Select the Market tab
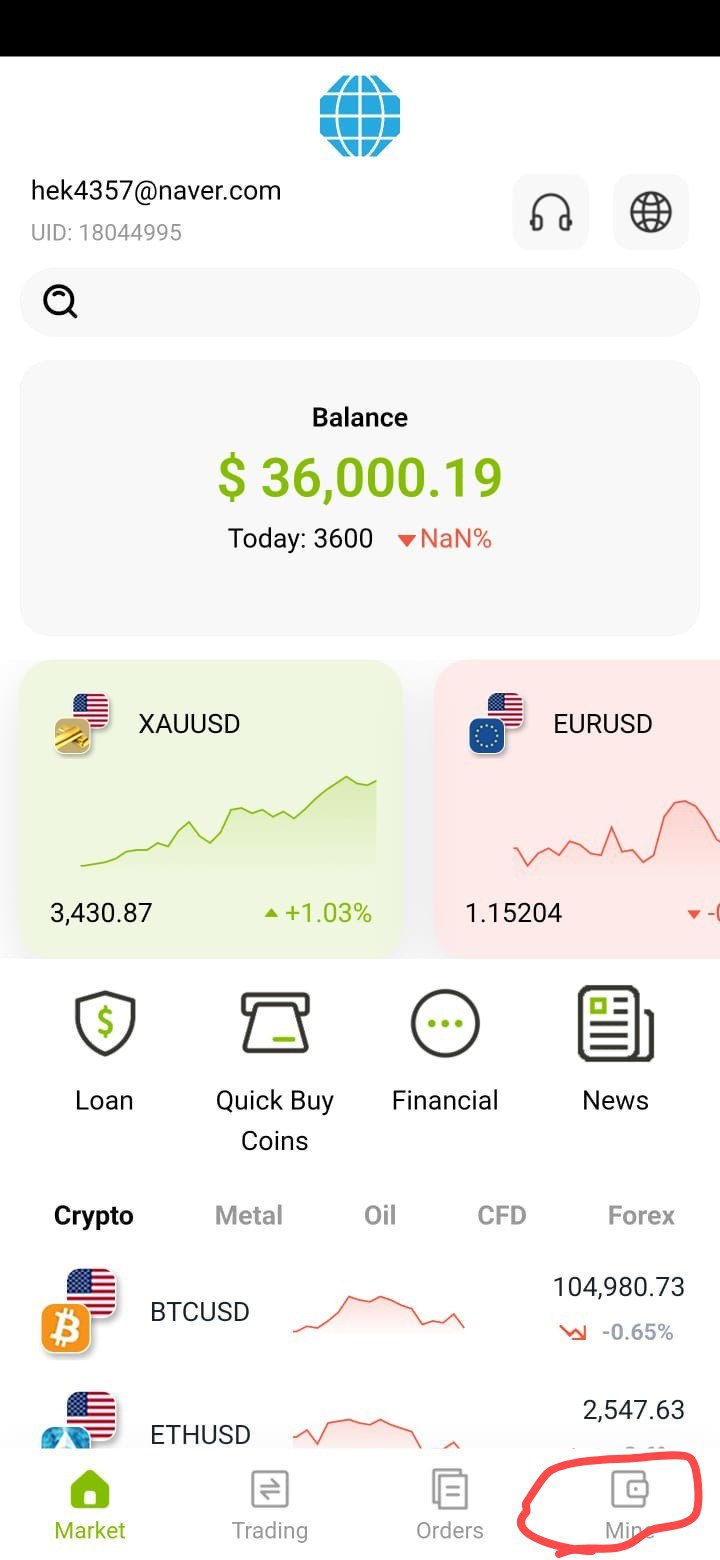The image size is (720, 1560). pos(90,1505)
